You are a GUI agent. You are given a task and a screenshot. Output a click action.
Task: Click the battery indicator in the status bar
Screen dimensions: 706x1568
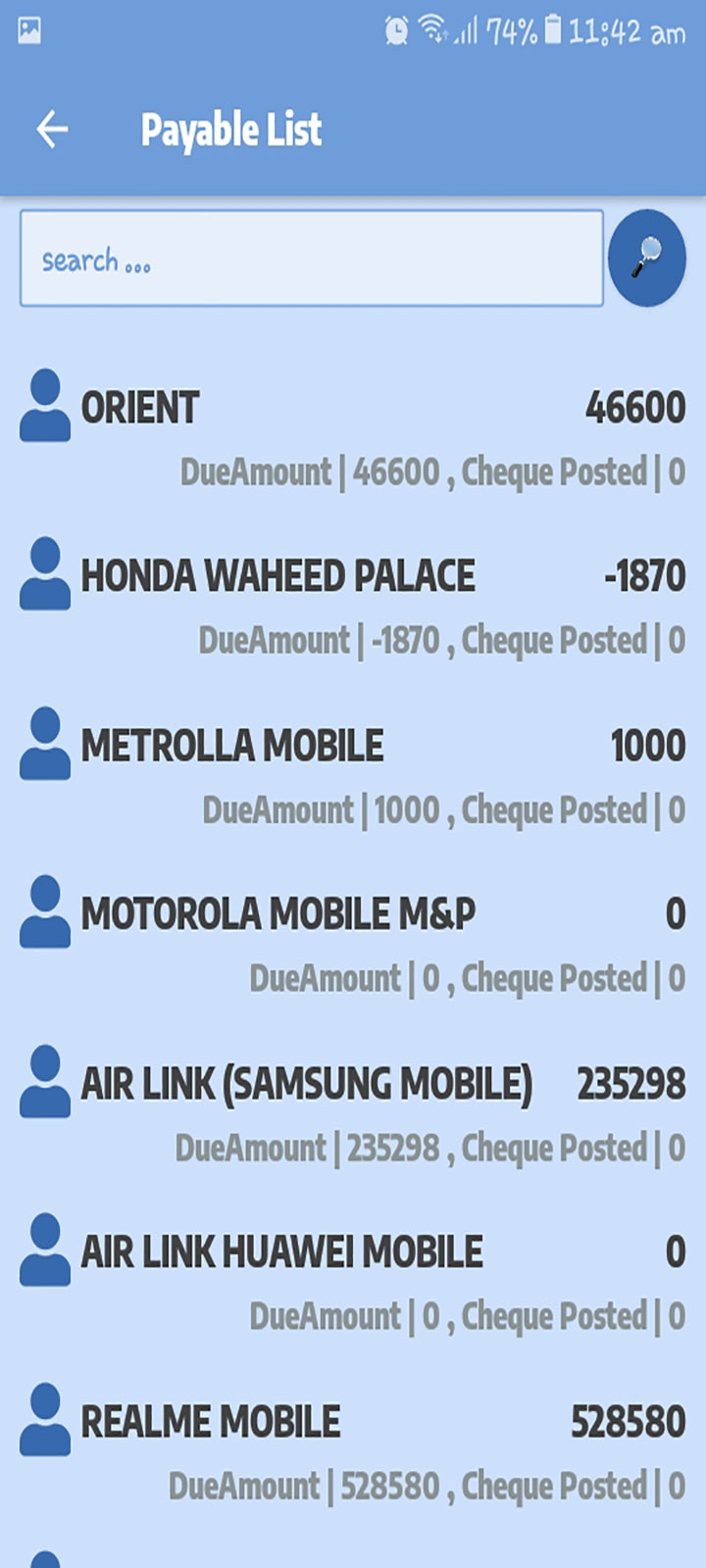click(x=551, y=30)
